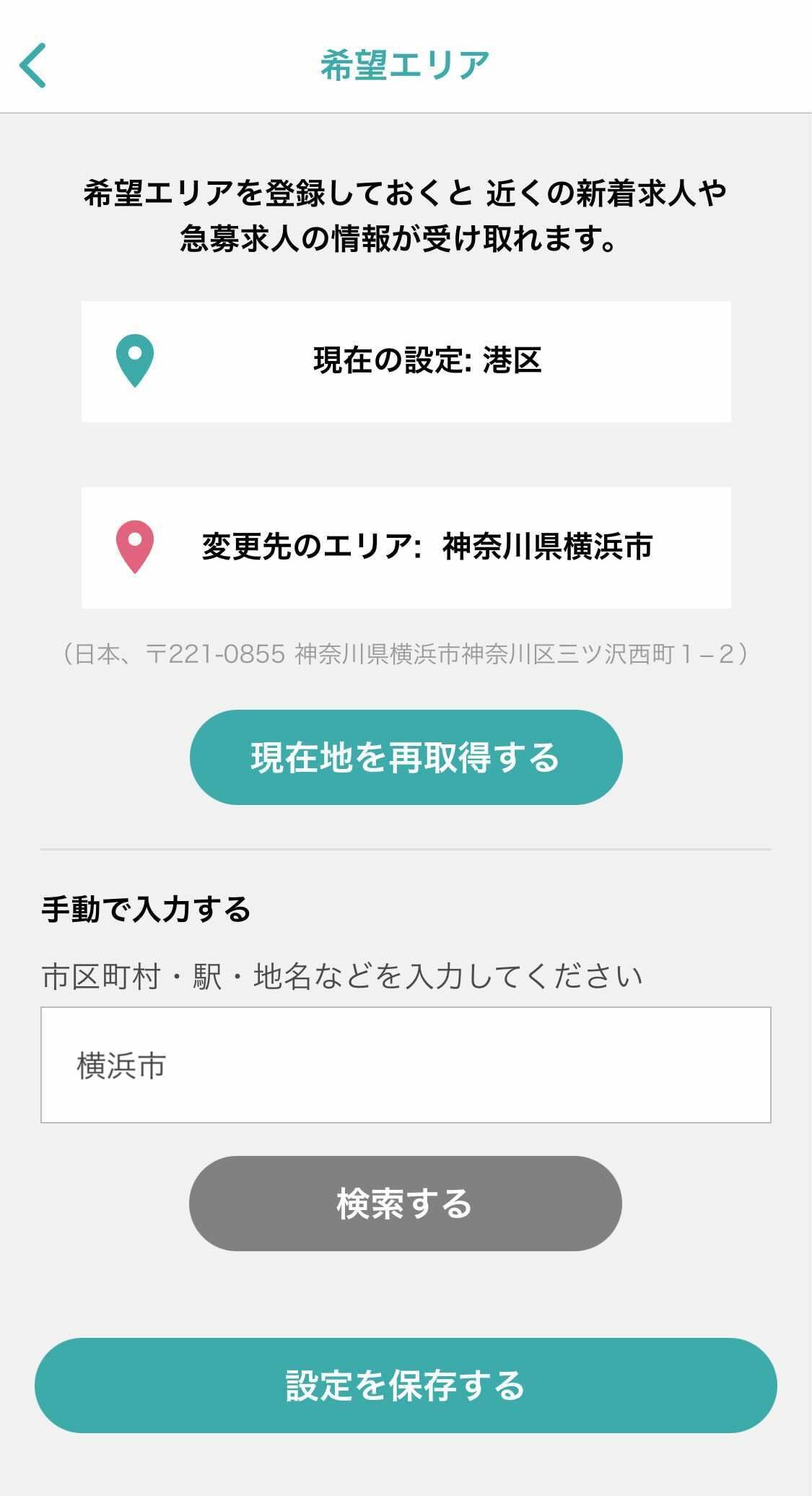Image resolution: width=812 pixels, height=1496 pixels.
Task: Save settings with 設定を保存する
Action: click(x=406, y=1386)
